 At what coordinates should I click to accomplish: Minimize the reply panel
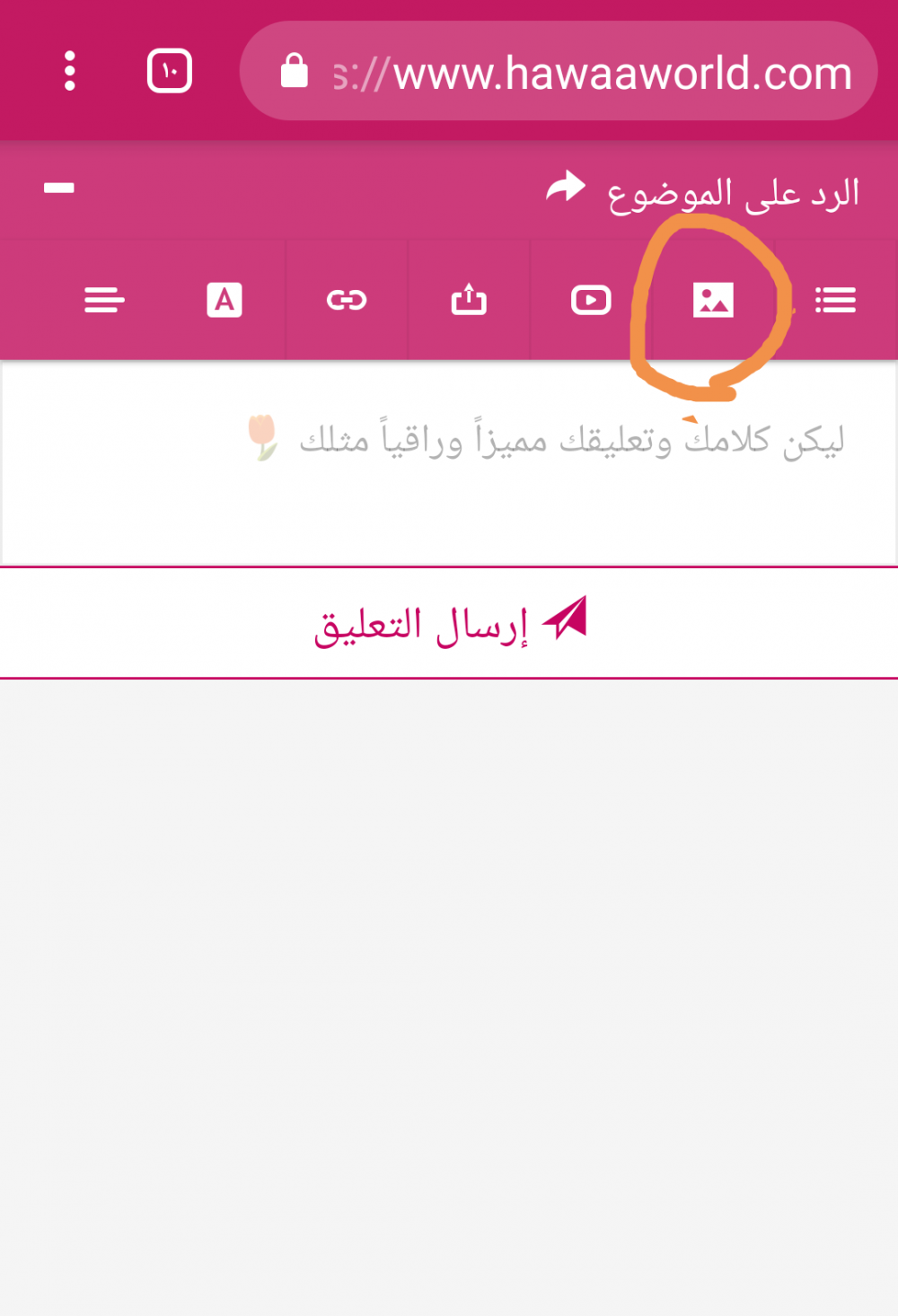[59, 188]
